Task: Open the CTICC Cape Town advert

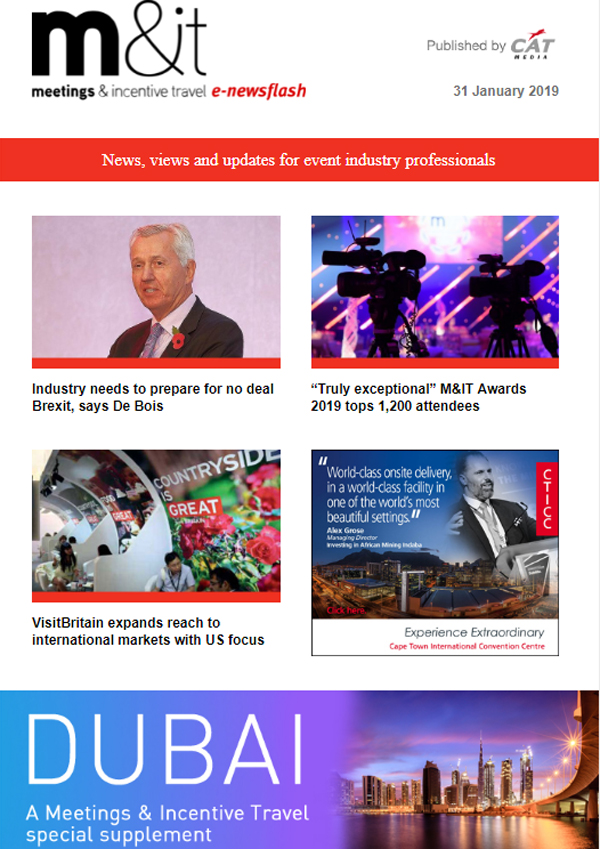Action: point(435,552)
